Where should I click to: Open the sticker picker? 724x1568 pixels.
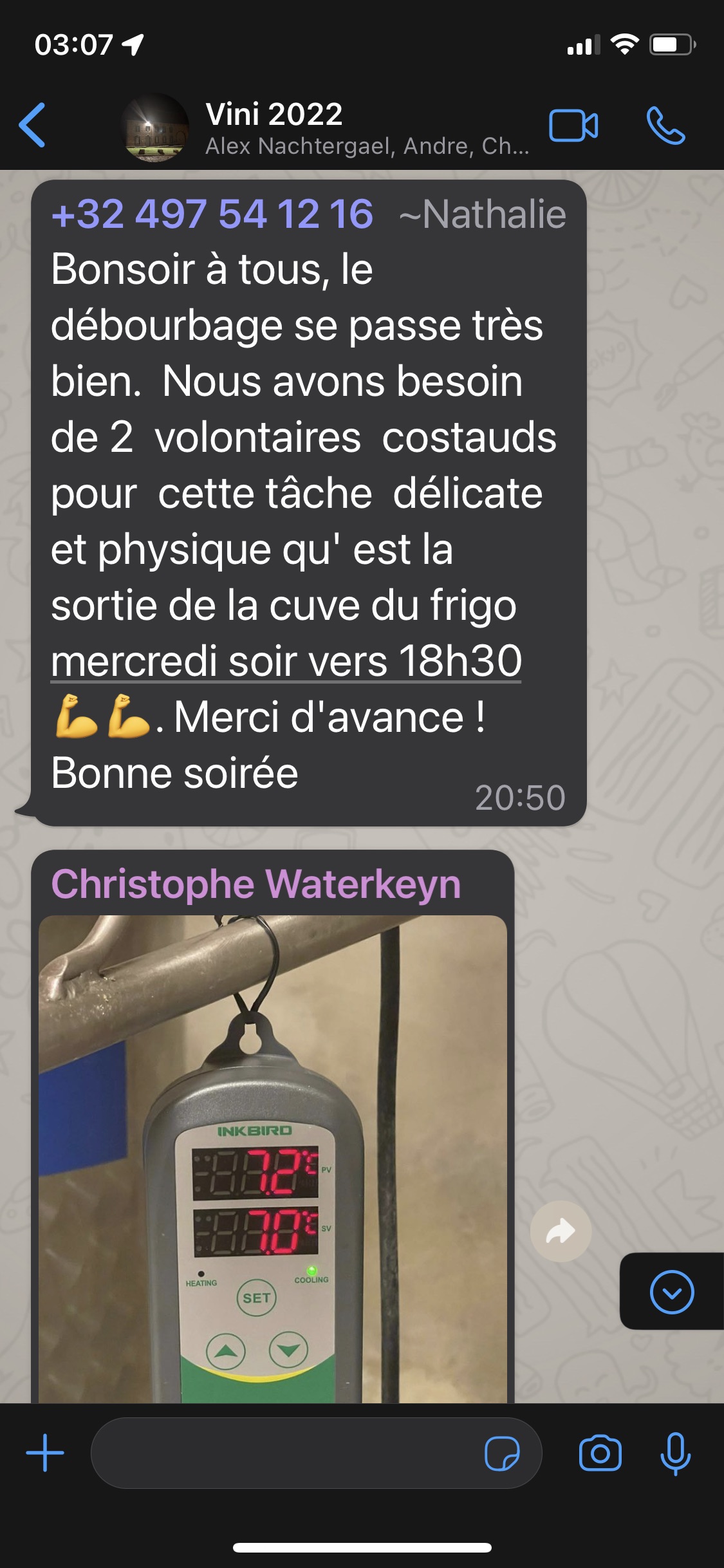click(x=502, y=1453)
